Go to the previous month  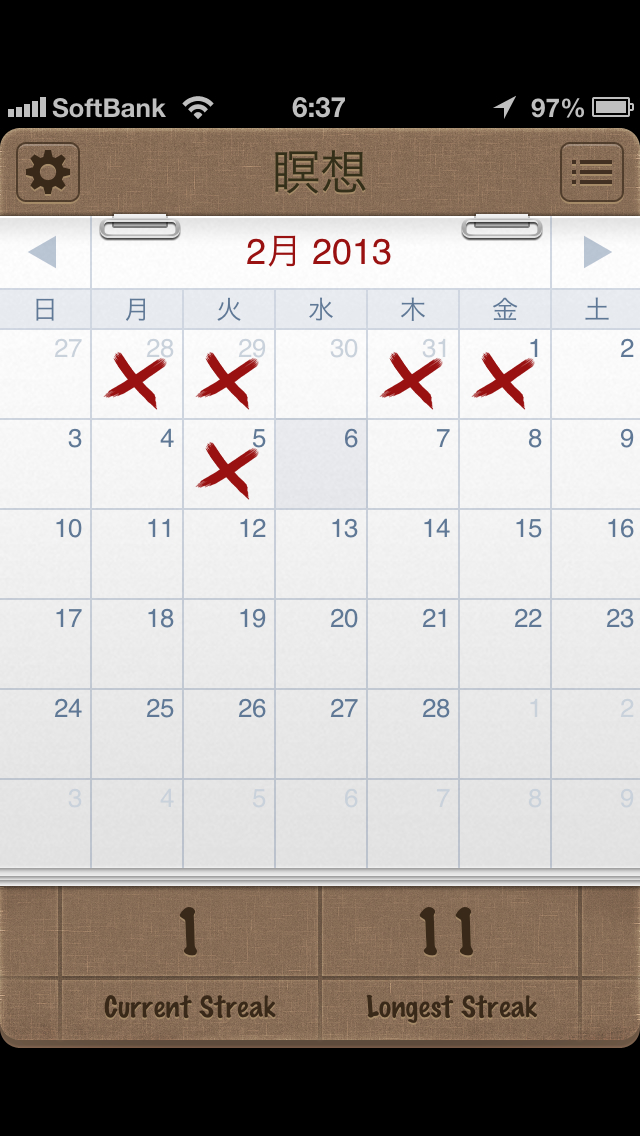pos(43,252)
